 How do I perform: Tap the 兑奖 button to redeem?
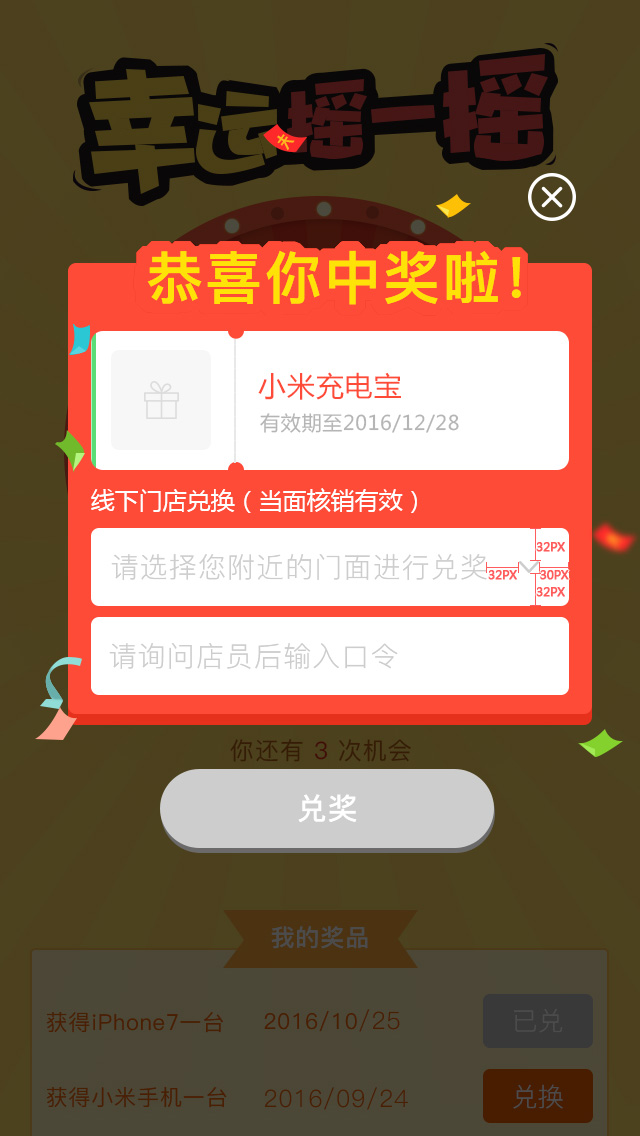[327, 809]
